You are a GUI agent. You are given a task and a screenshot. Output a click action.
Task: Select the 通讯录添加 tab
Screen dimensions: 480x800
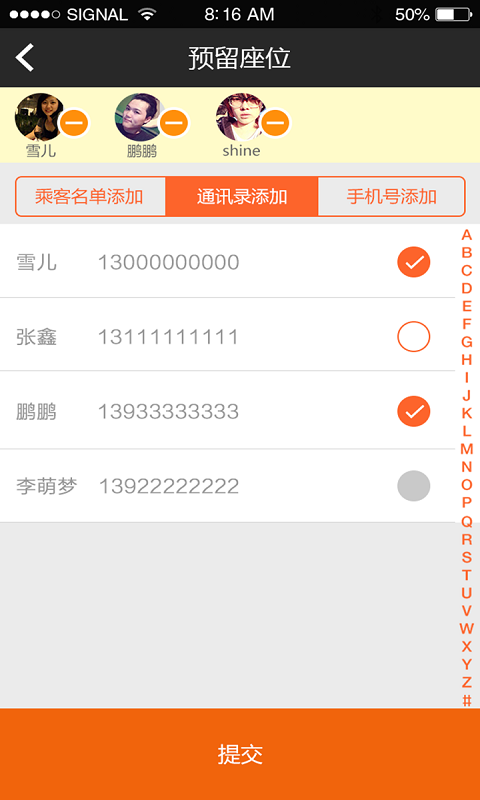pyautogui.click(x=242, y=197)
